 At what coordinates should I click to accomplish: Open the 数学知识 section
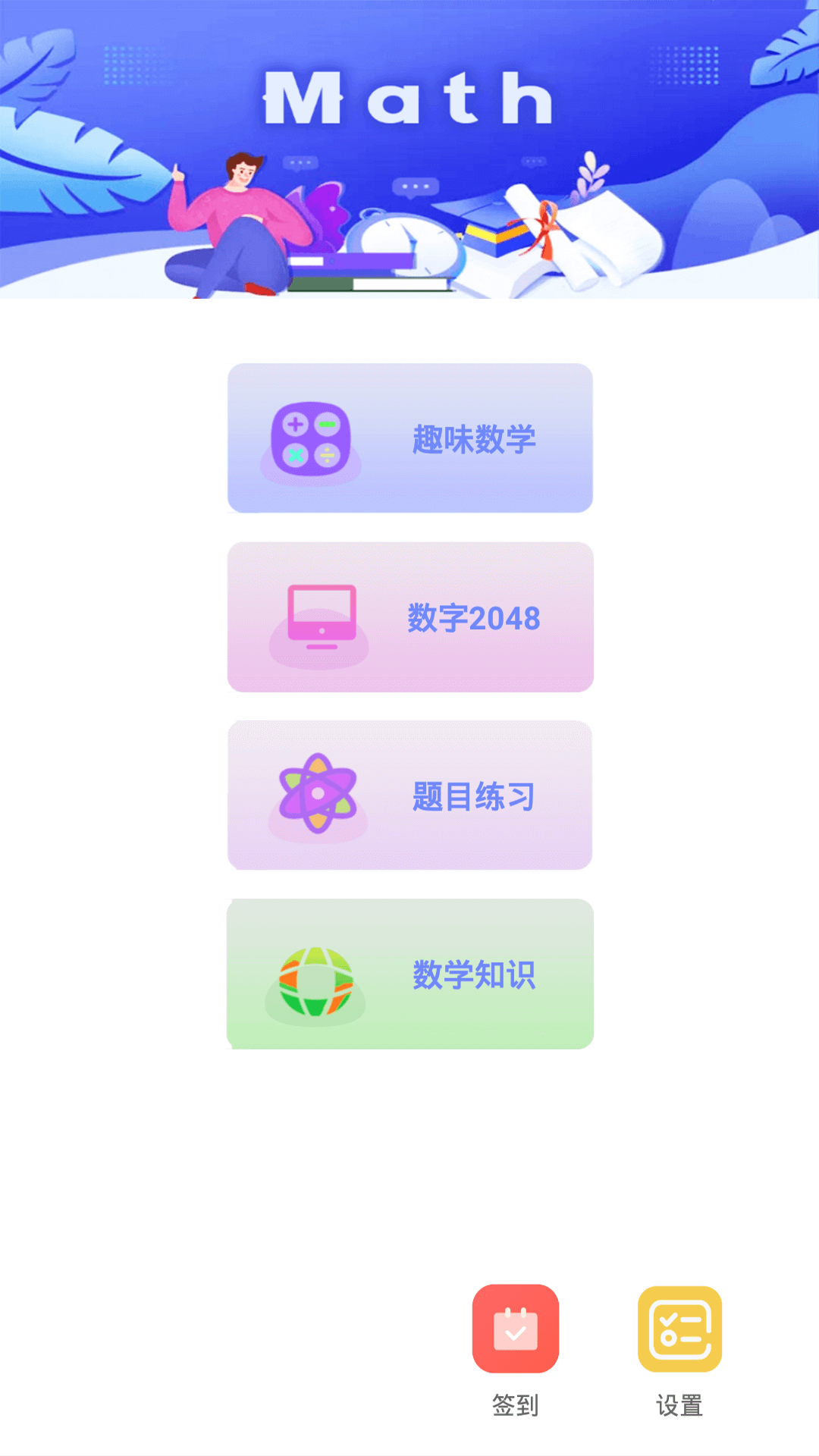click(x=409, y=974)
